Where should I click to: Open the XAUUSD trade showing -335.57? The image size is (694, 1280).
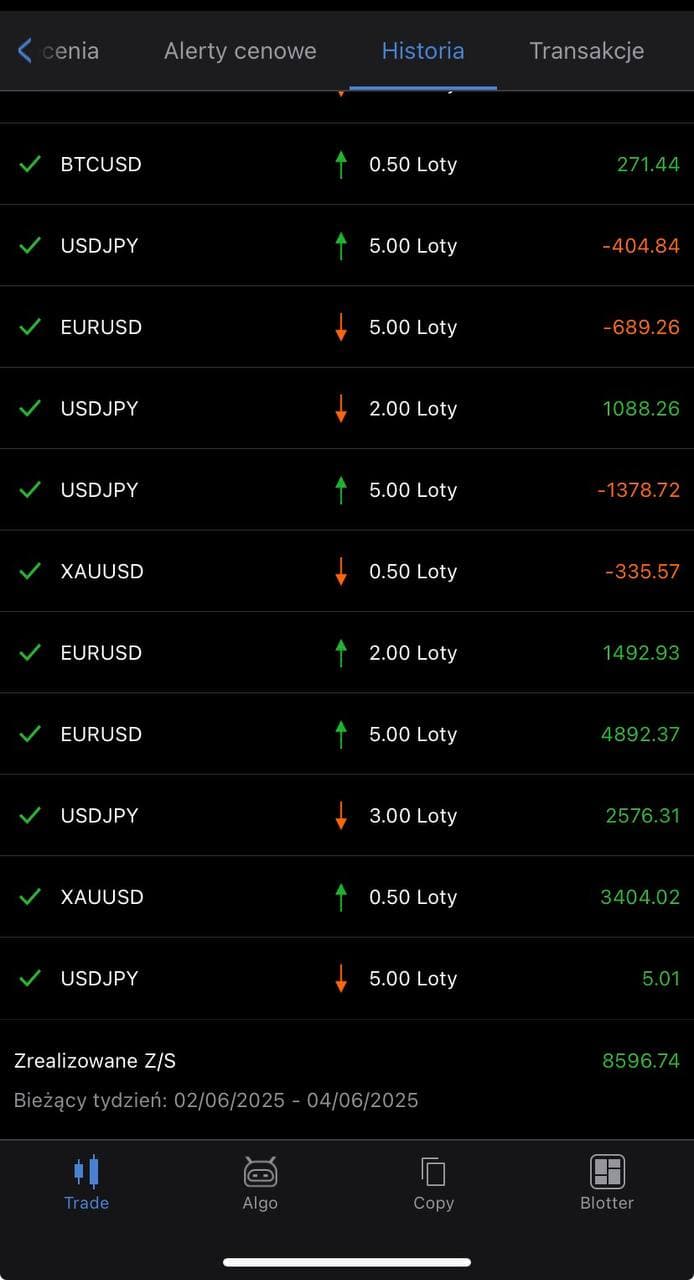pos(347,571)
